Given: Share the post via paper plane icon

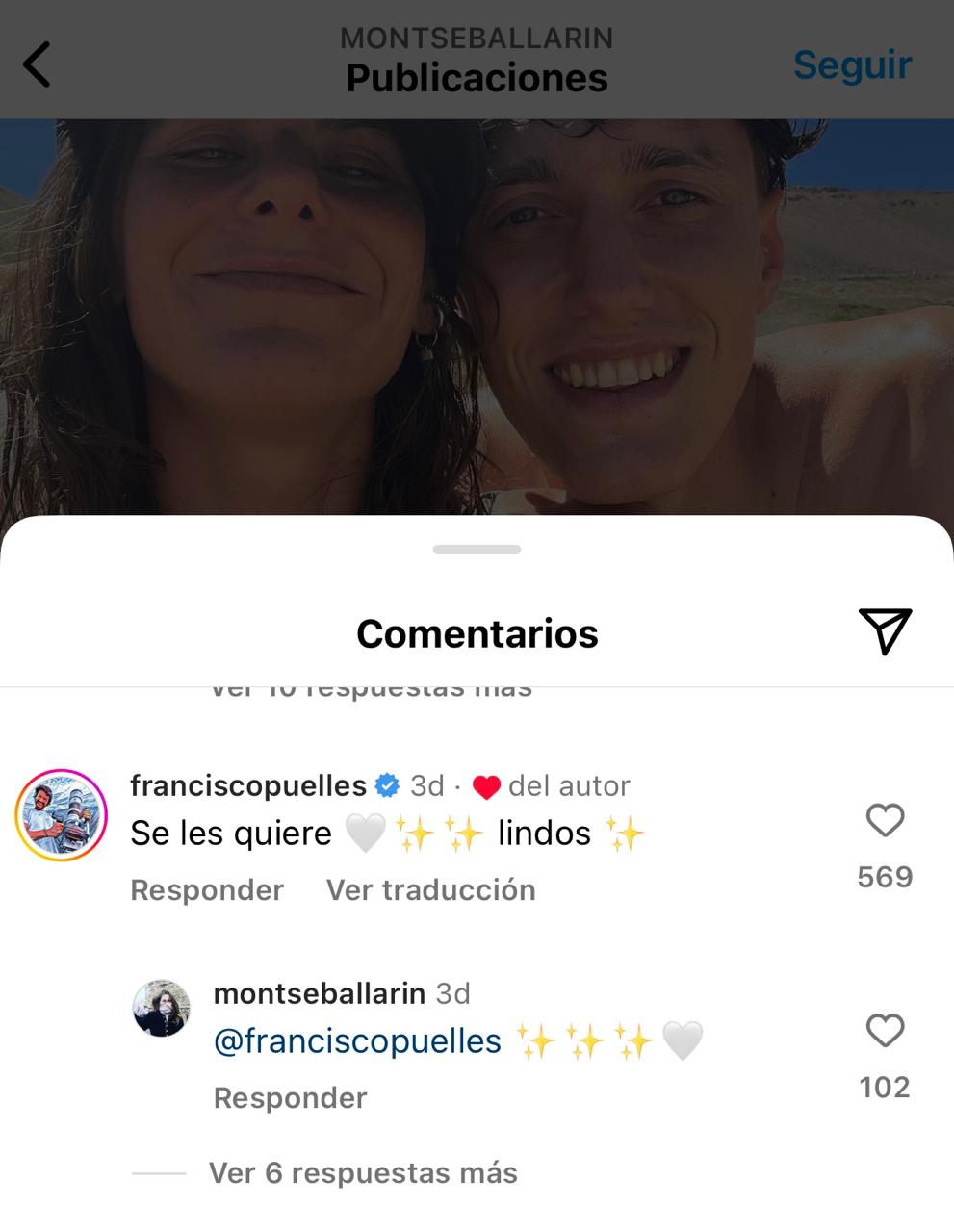Looking at the screenshot, I should (x=885, y=631).
